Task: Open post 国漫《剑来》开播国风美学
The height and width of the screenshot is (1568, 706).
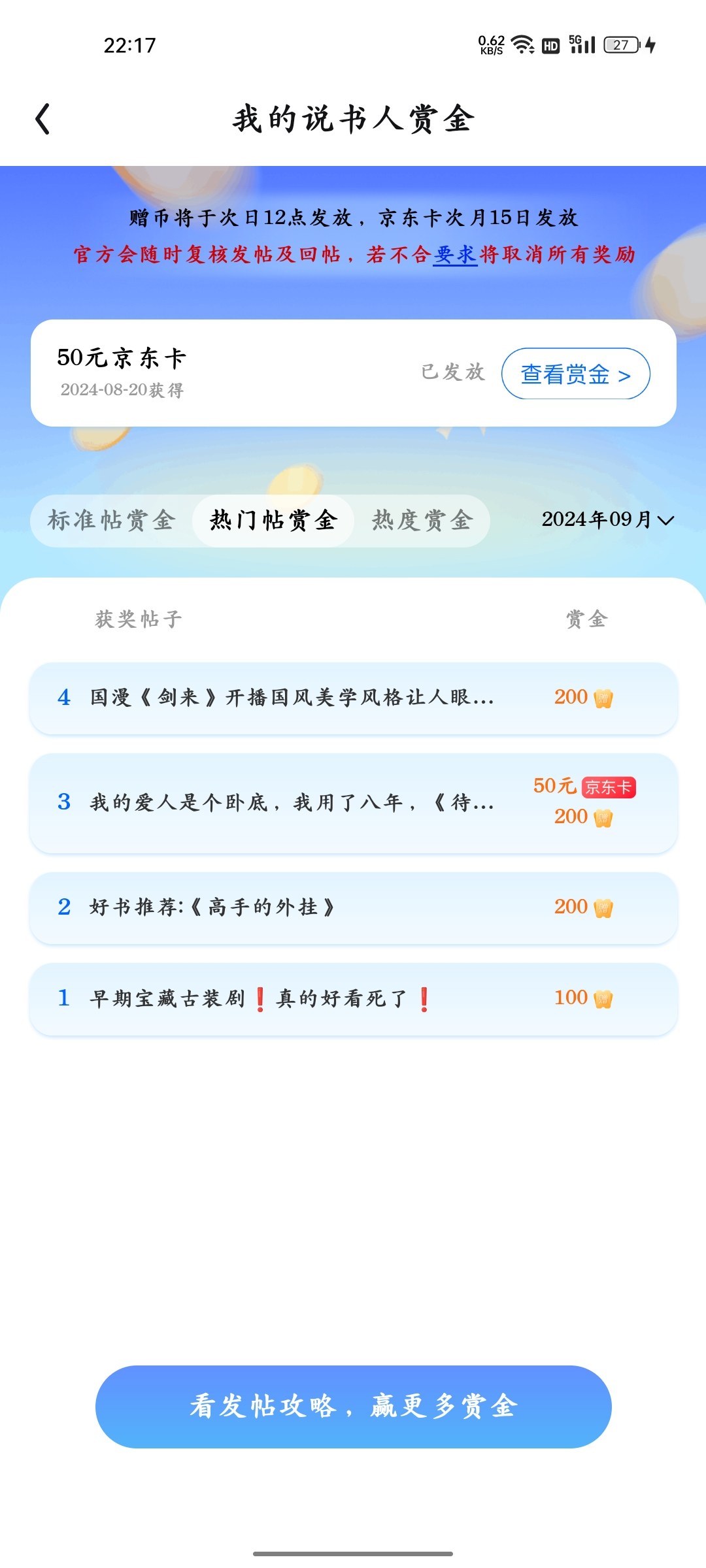Action: coord(353,698)
